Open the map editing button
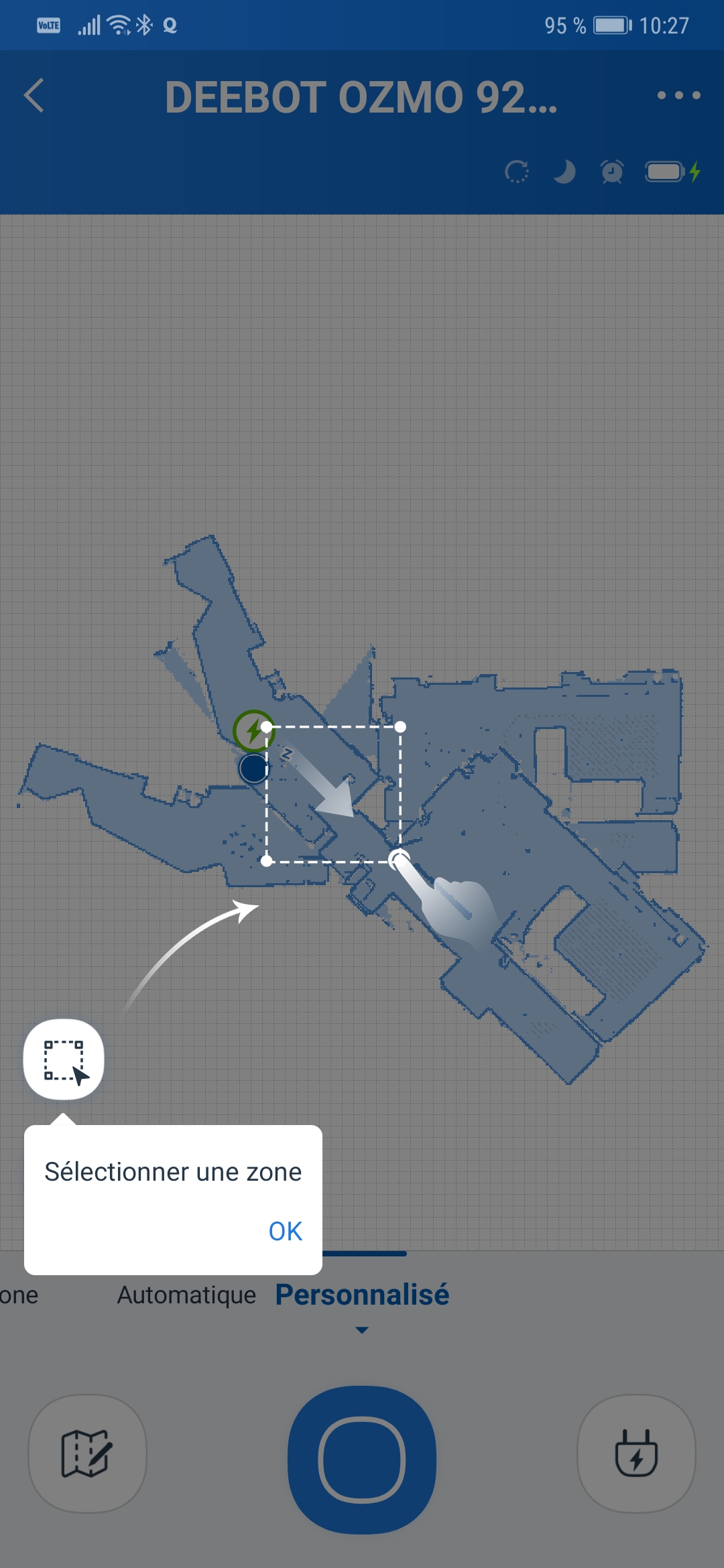724x1568 pixels. (87, 1453)
